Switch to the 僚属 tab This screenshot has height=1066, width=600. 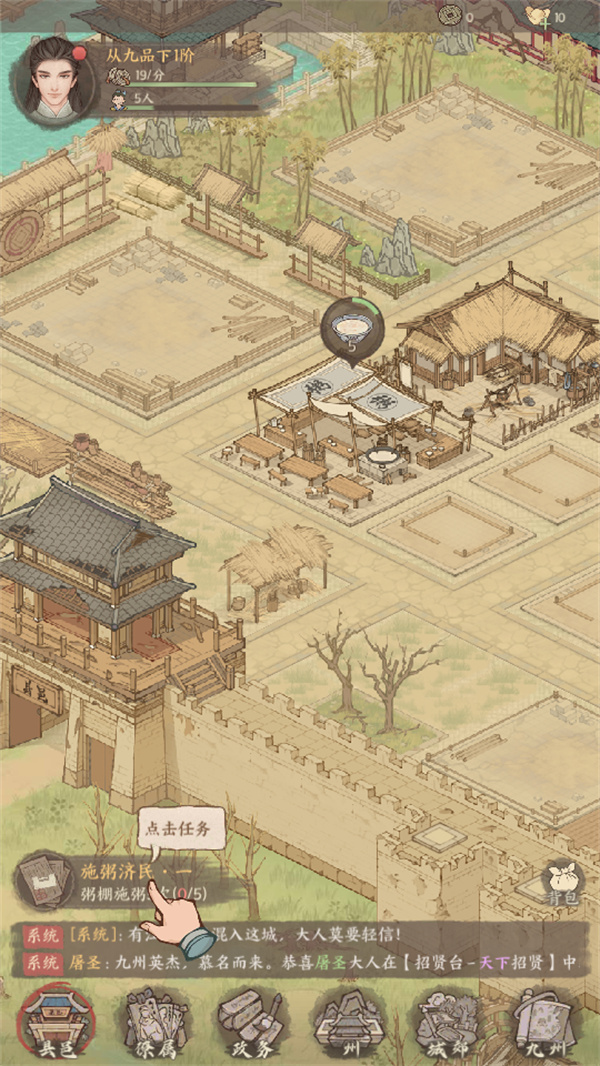156,1022
